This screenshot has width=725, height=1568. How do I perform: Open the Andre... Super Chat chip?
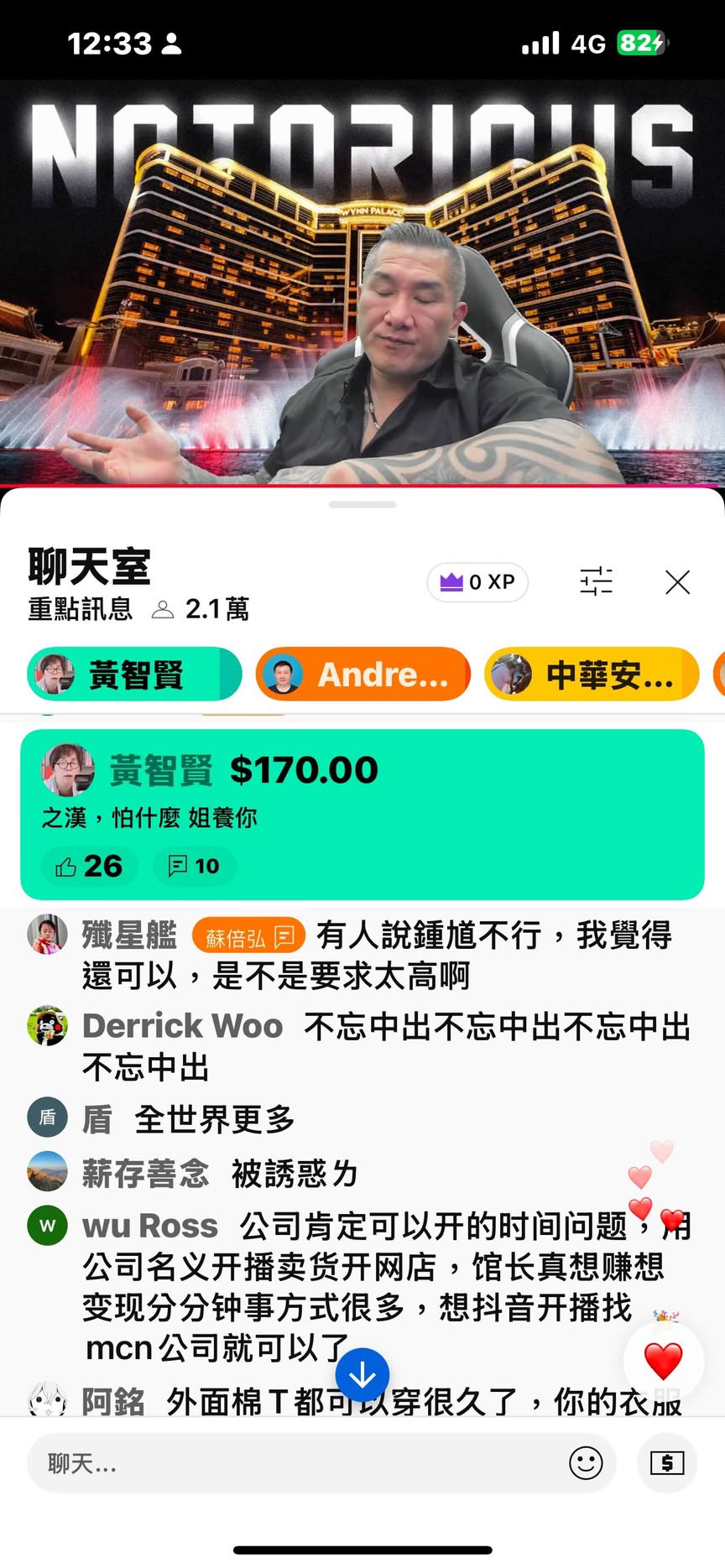pos(362,675)
